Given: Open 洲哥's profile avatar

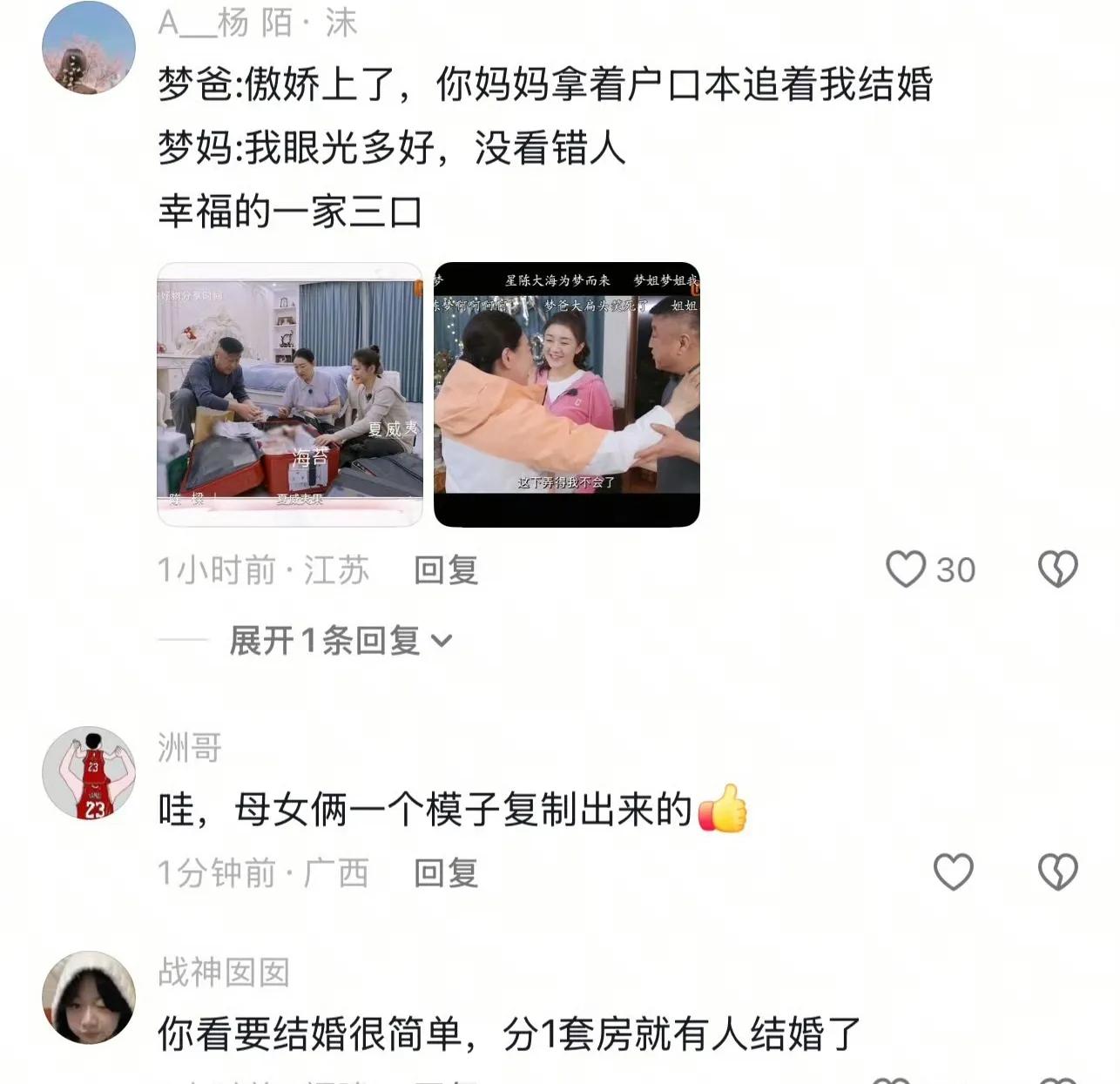Looking at the screenshot, I should pos(89,773).
